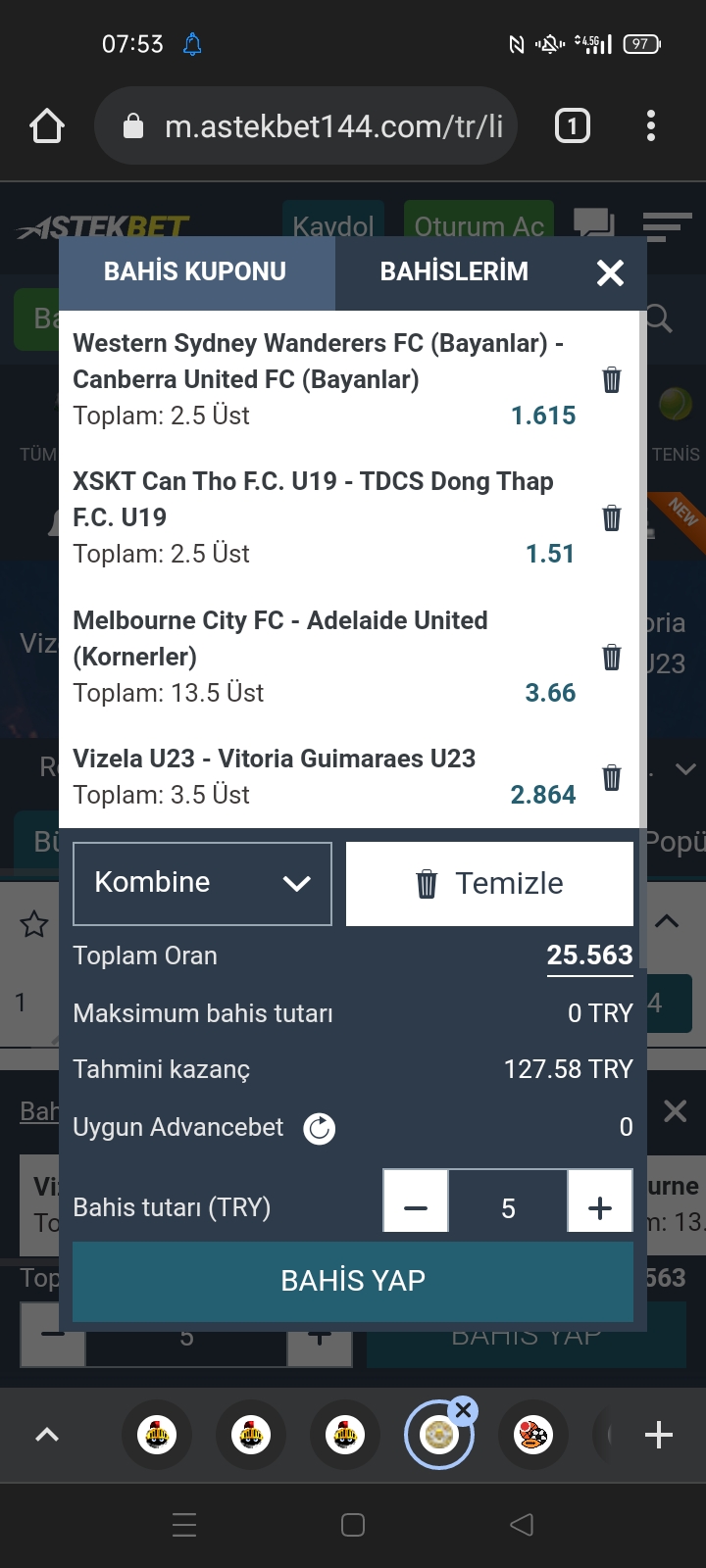Image resolution: width=706 pixels, height=1568 pixels.
Task: Tap Temizle to clear the slip
Action: pos(489,883)
